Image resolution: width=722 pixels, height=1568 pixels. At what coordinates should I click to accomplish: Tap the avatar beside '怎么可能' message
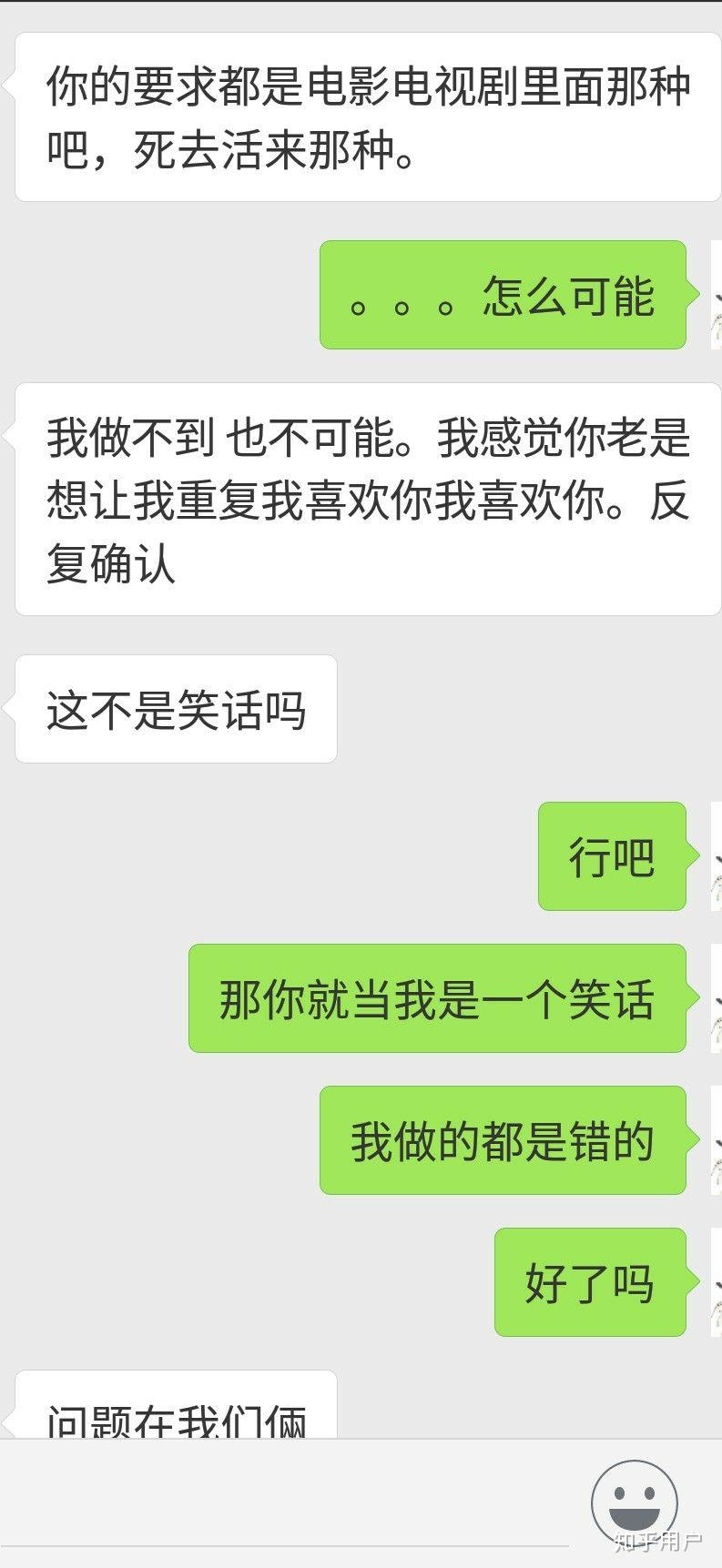tap(715, 294)
